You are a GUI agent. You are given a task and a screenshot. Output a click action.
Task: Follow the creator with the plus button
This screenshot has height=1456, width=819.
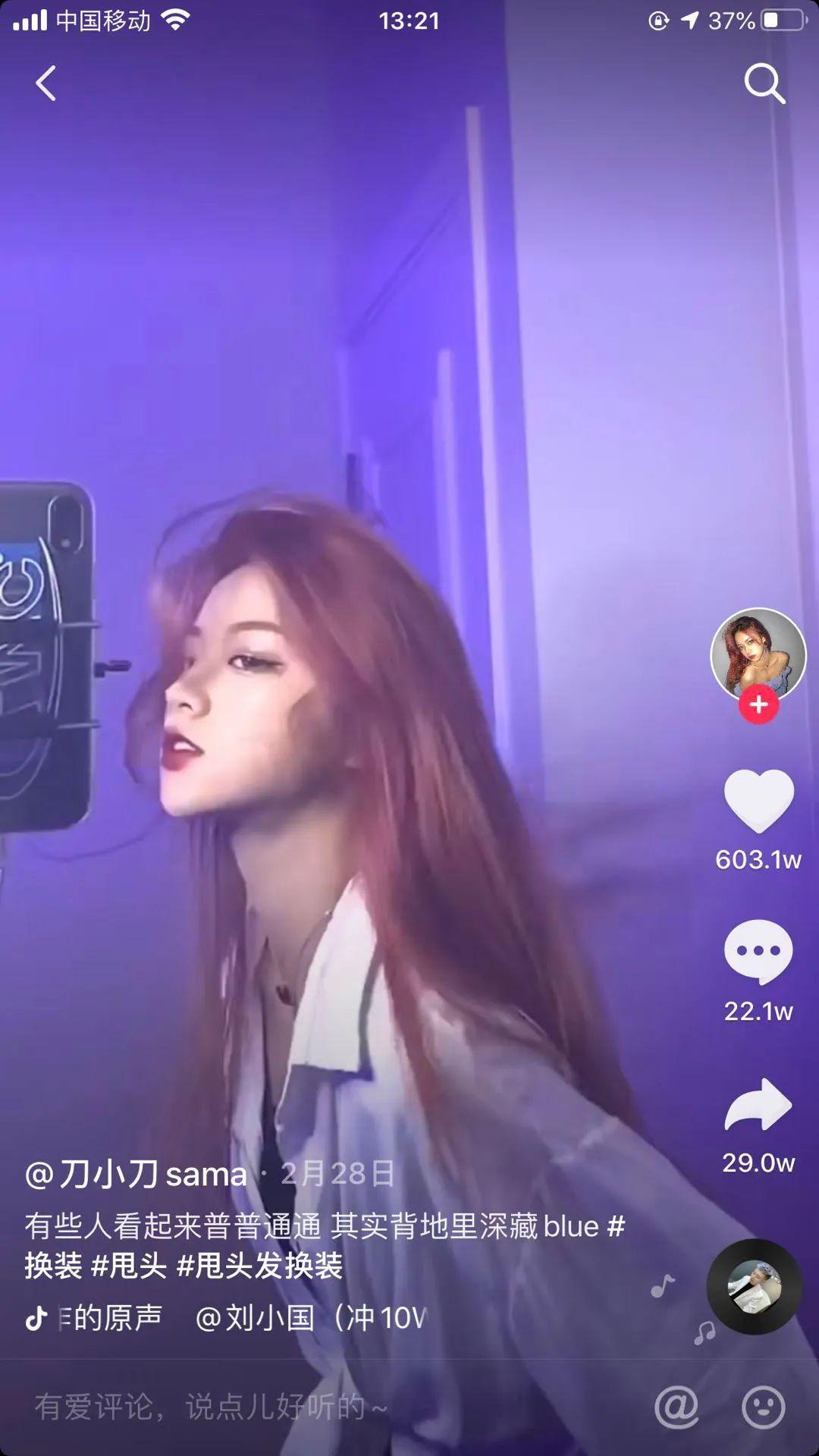[758, 704]
